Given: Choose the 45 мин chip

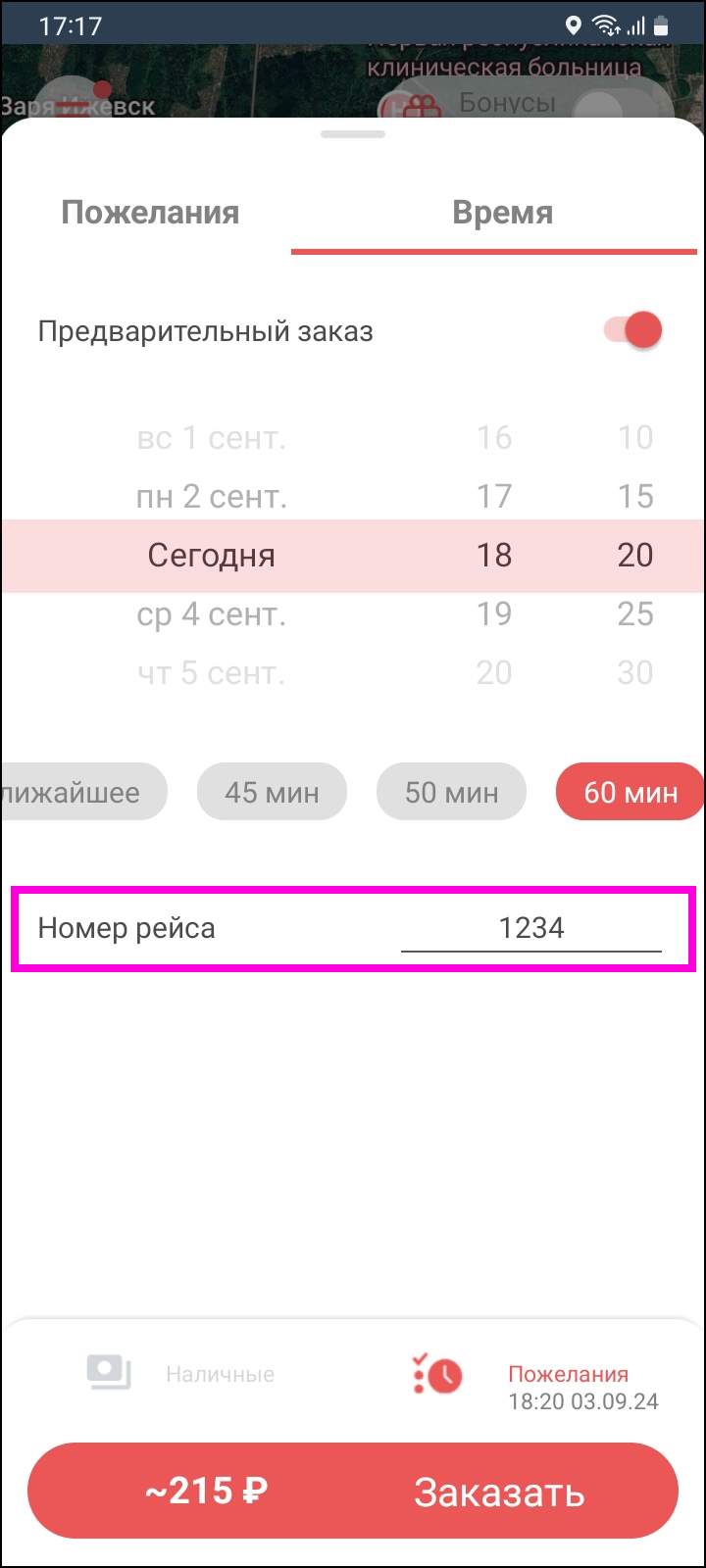Looking at the screenshot, I should [x=272, y=792].
